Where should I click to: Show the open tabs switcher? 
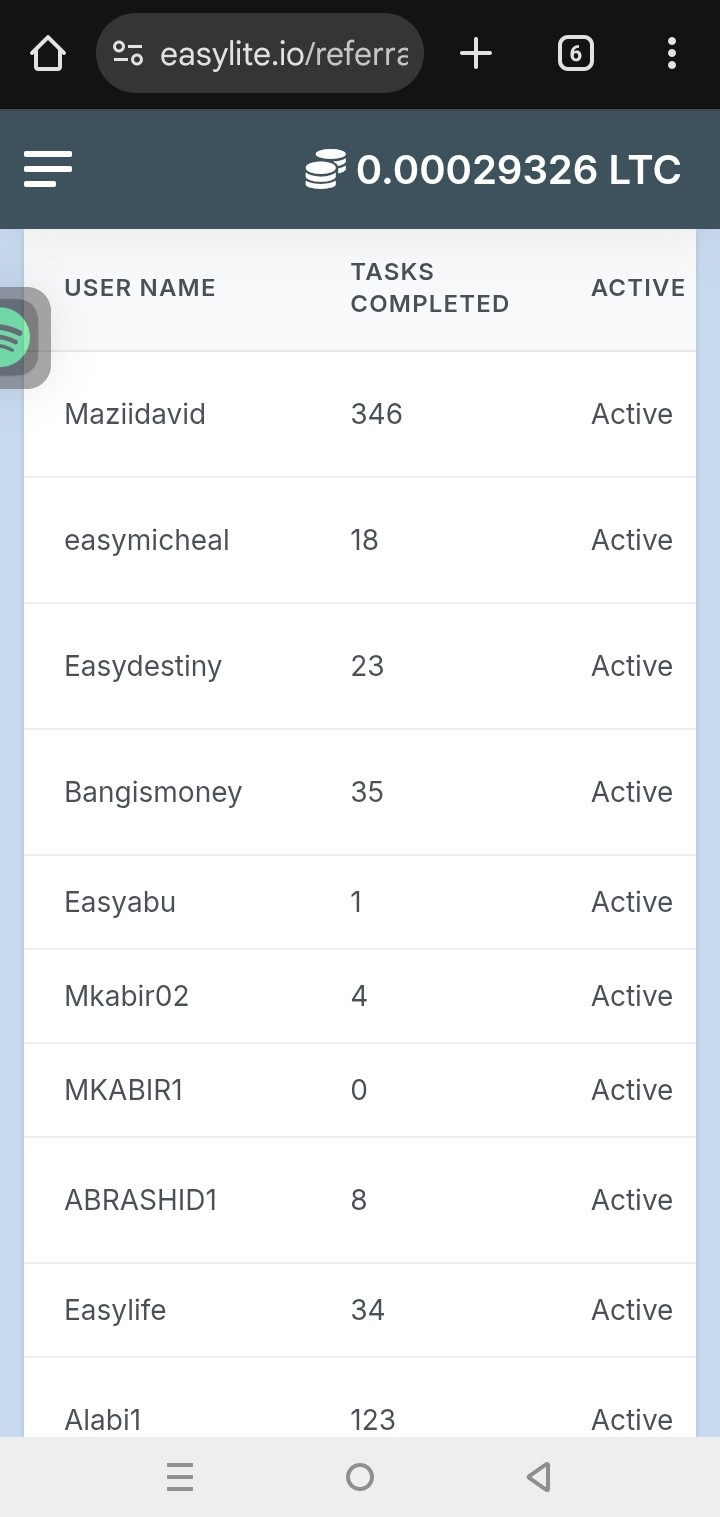tap(575, 54)
